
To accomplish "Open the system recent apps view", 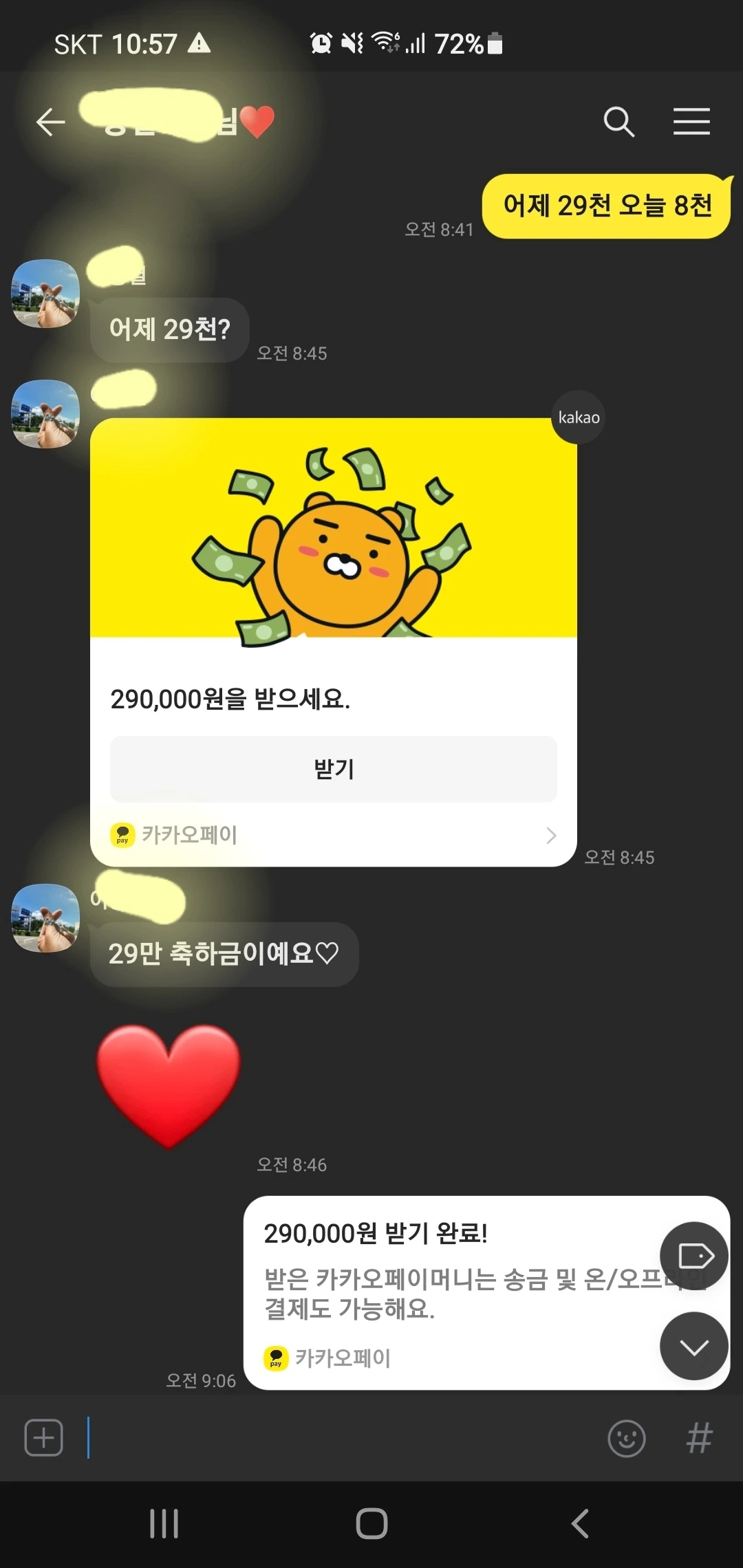I will point(164,1523).
